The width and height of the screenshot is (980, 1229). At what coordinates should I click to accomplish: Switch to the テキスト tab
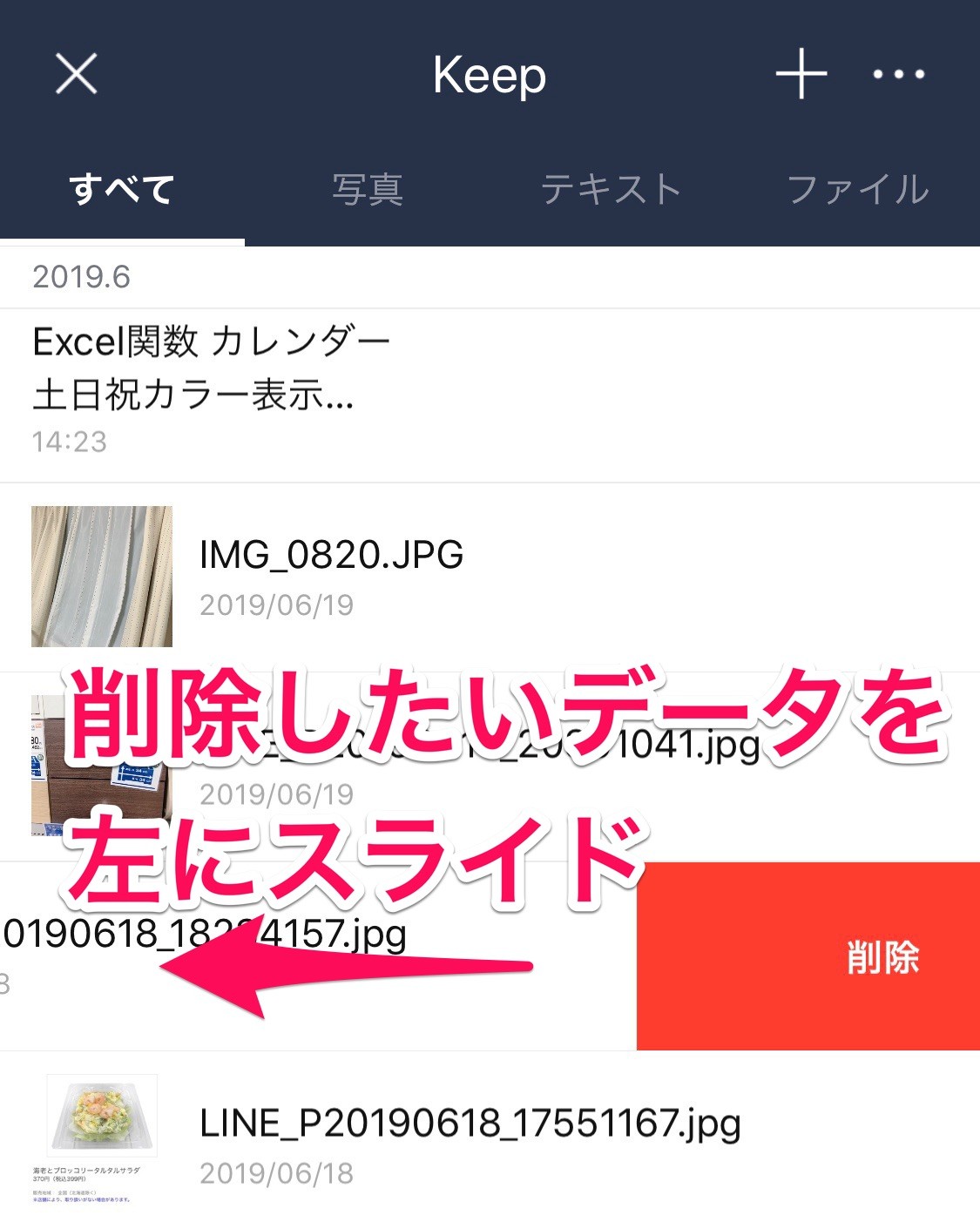(611, 190)
